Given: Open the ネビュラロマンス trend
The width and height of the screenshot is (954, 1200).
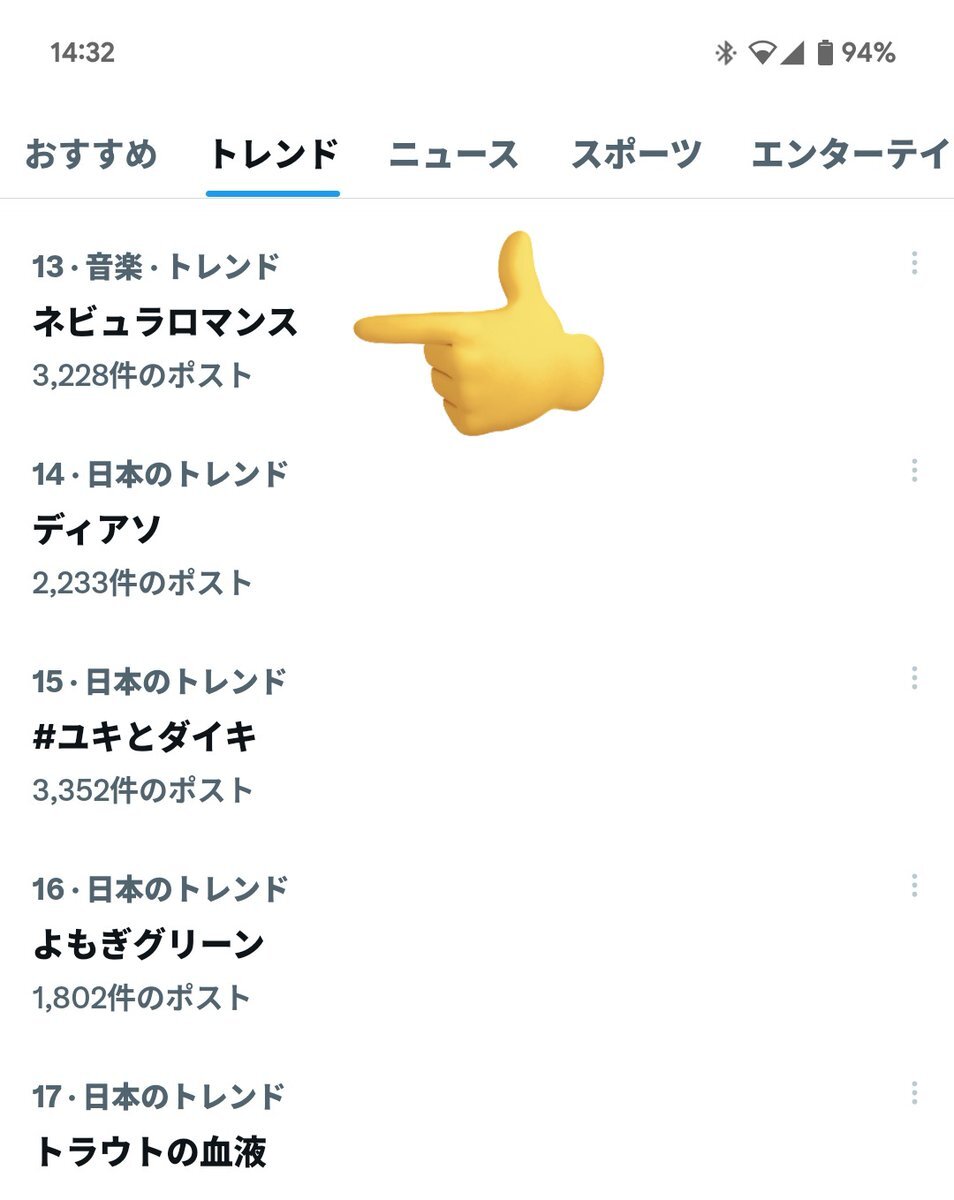Looking at the screenshot, I should click(166, 322).
